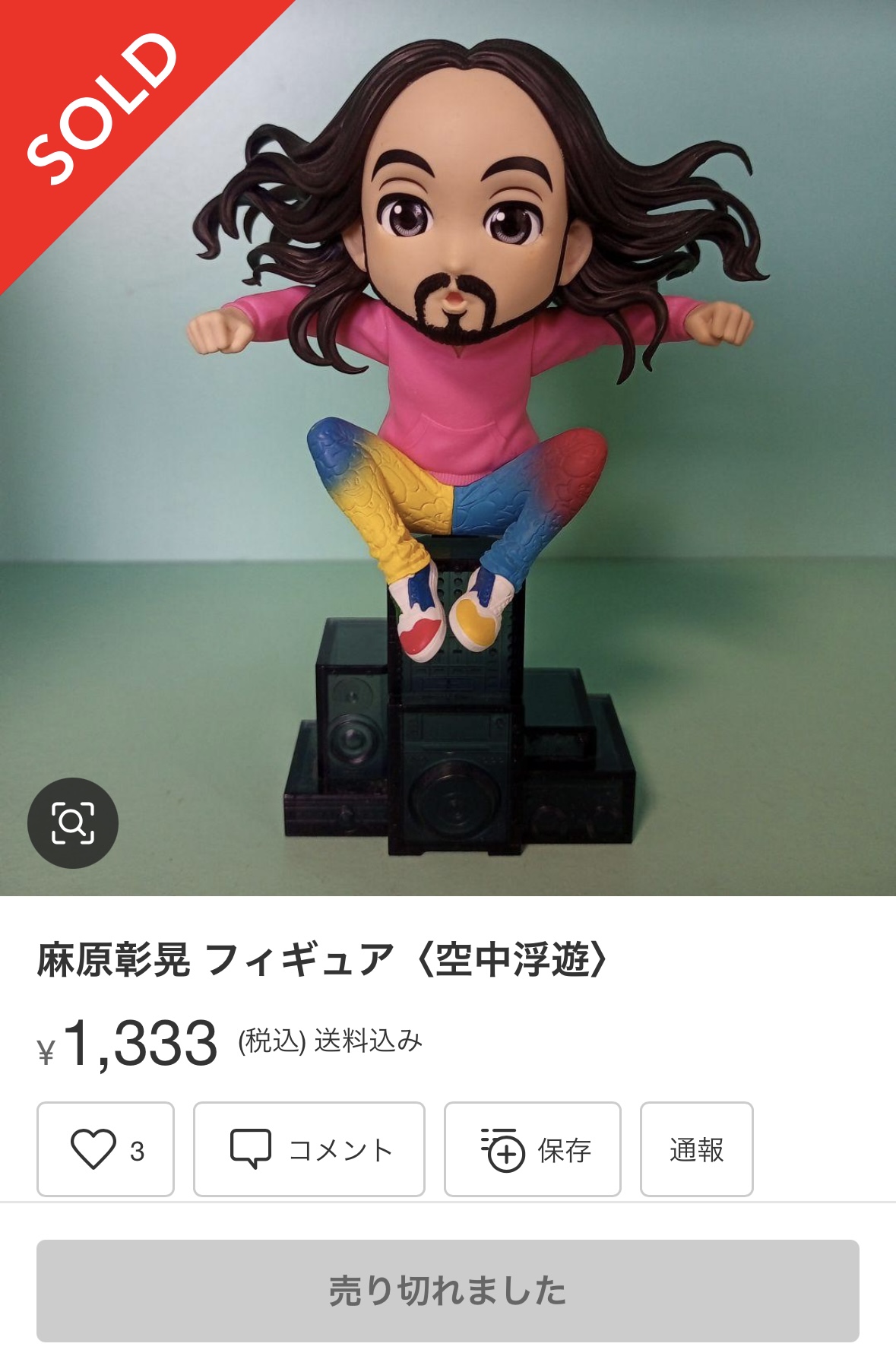Open the コメント comment section

tap(309, 1149)
